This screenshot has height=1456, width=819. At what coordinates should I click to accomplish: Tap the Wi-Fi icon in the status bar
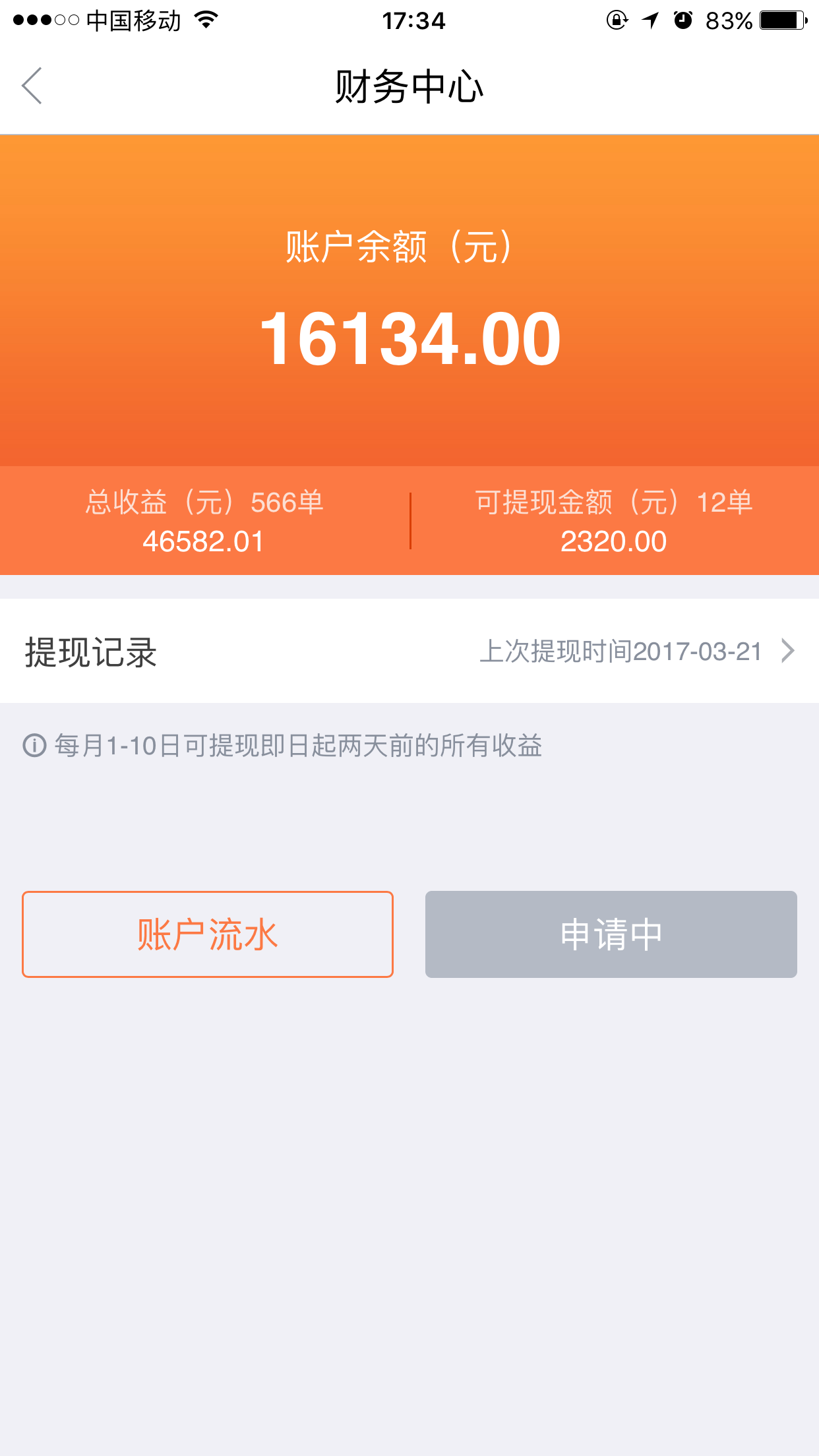(x=205, y=21)
